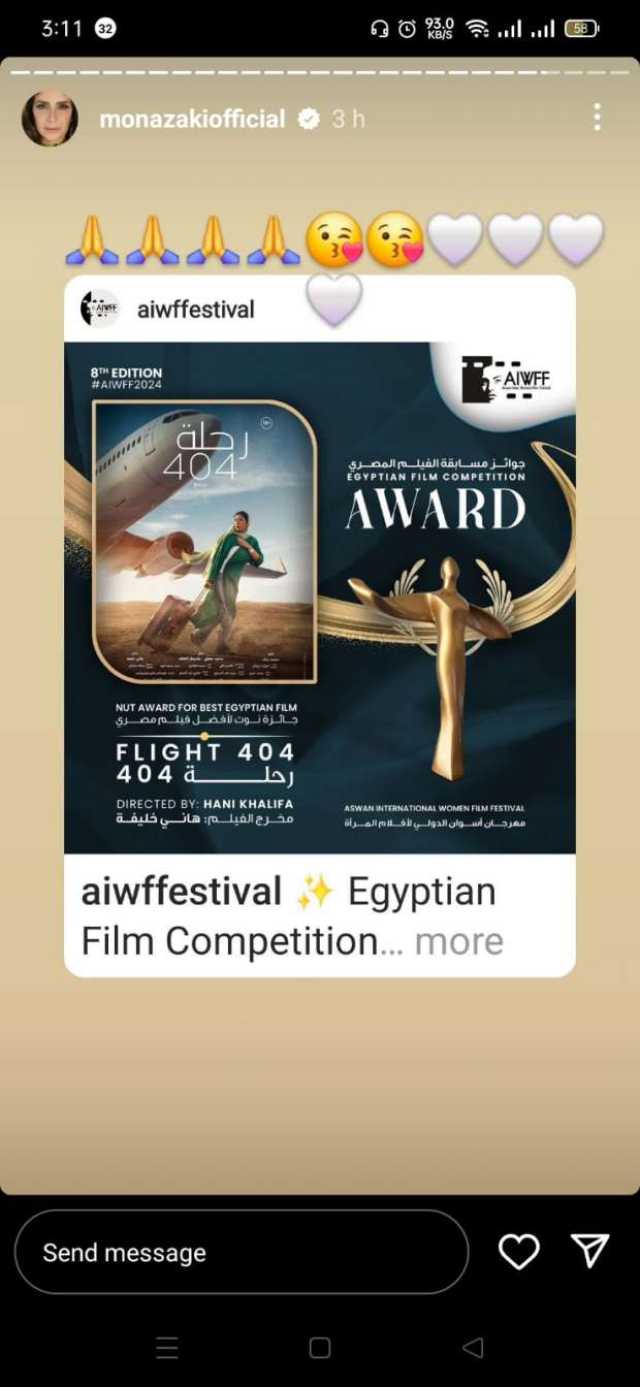Open the story overflow menu
This screenshot has height=1387, width=640.
597,118
